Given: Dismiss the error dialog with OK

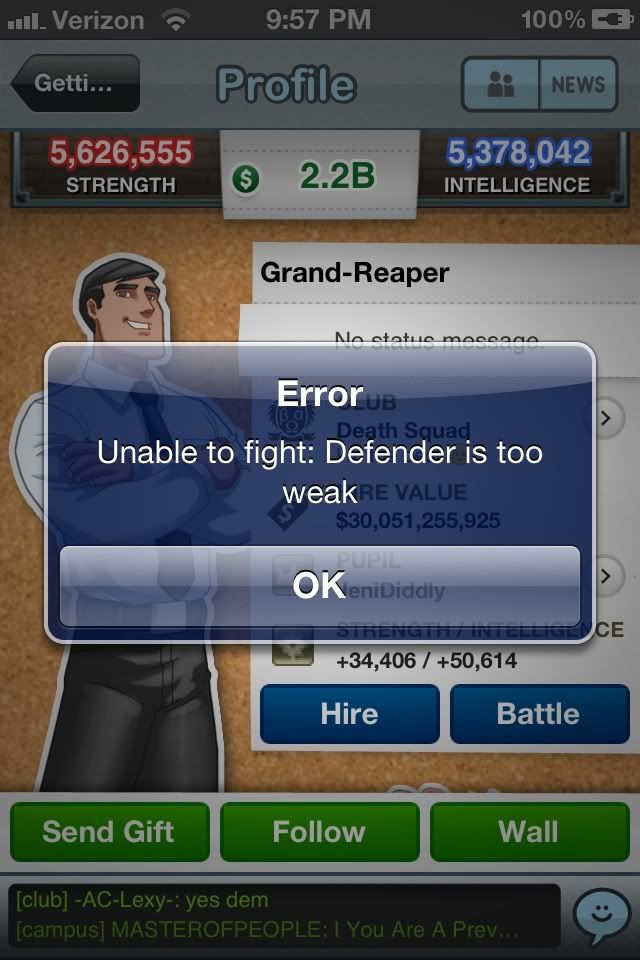Looking at the screenshot, I should (x=320, y=586).
